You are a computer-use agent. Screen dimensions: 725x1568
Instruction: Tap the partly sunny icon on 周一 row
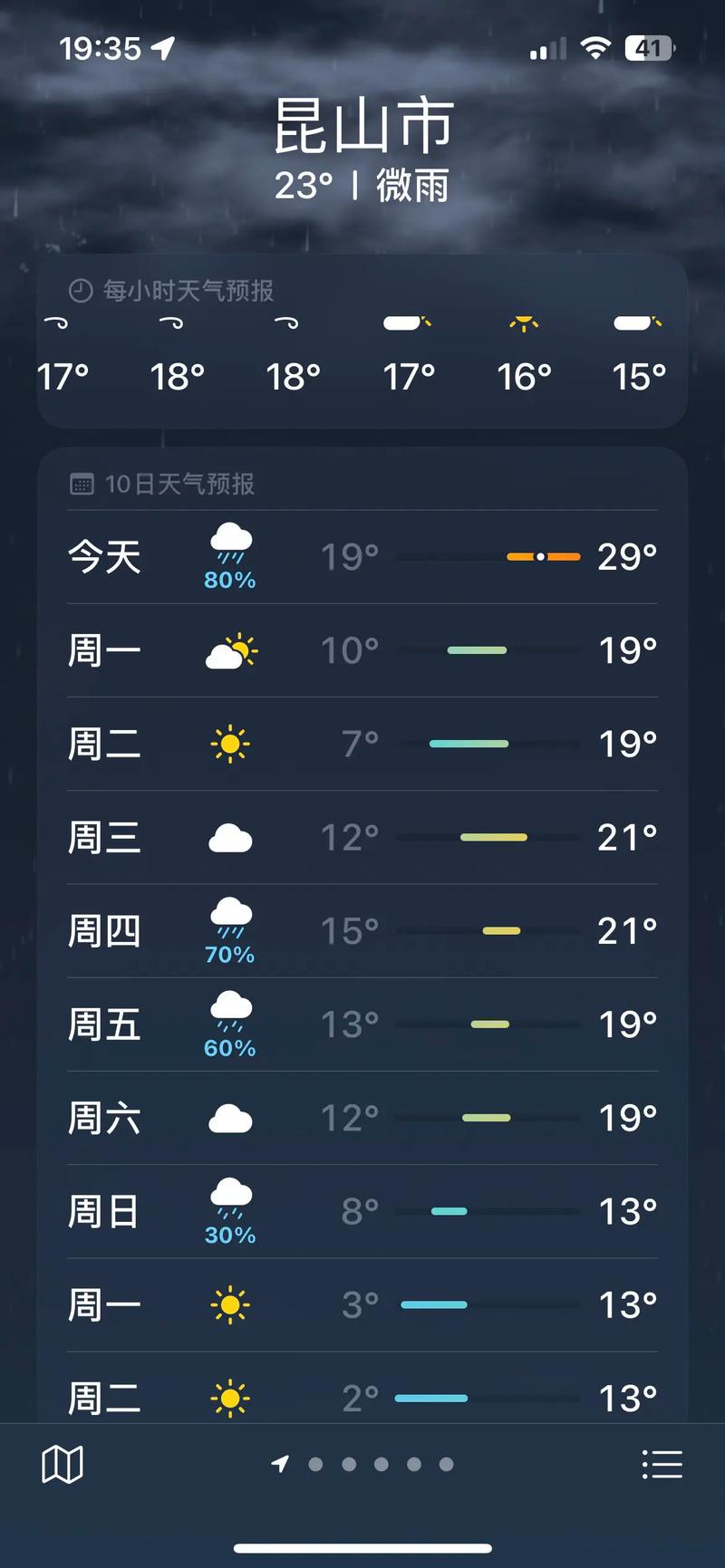point(229,649)
